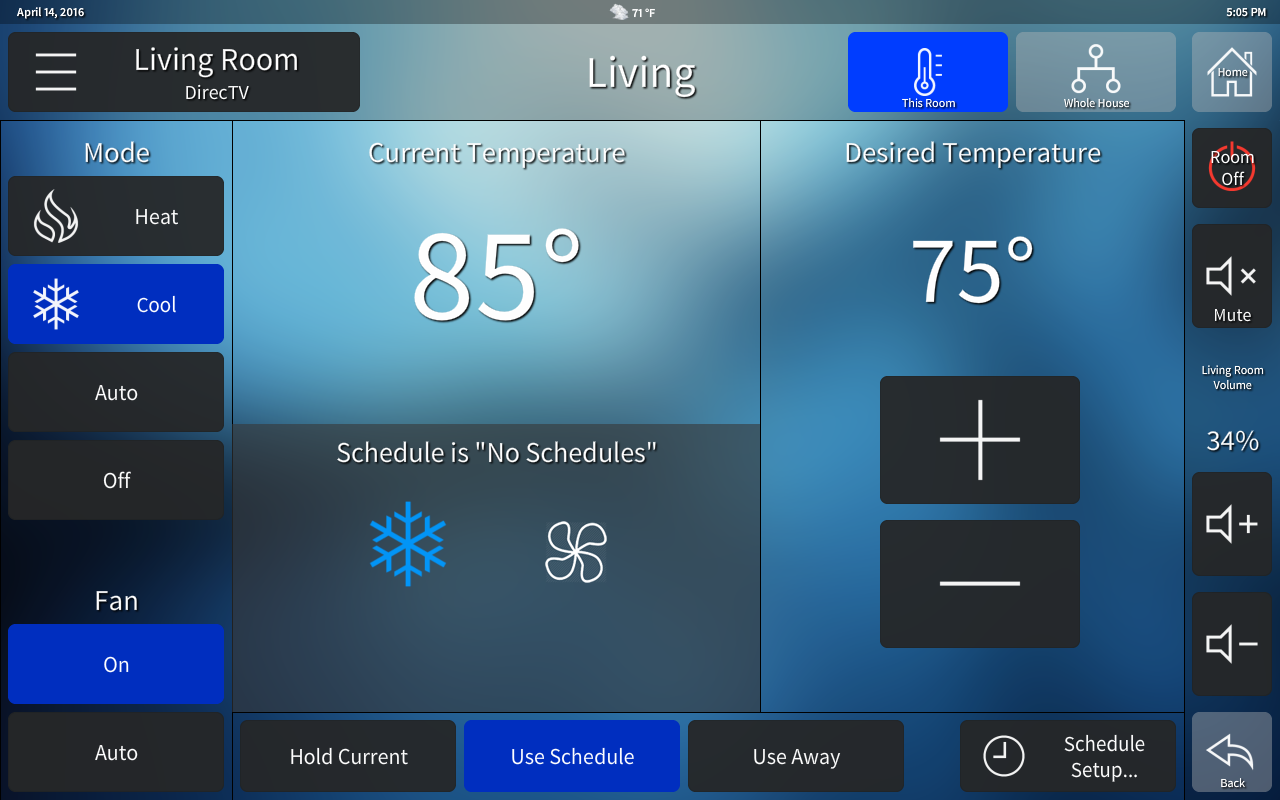Decrease the desired temperature

pyautogui.click(x=980, y=584)
